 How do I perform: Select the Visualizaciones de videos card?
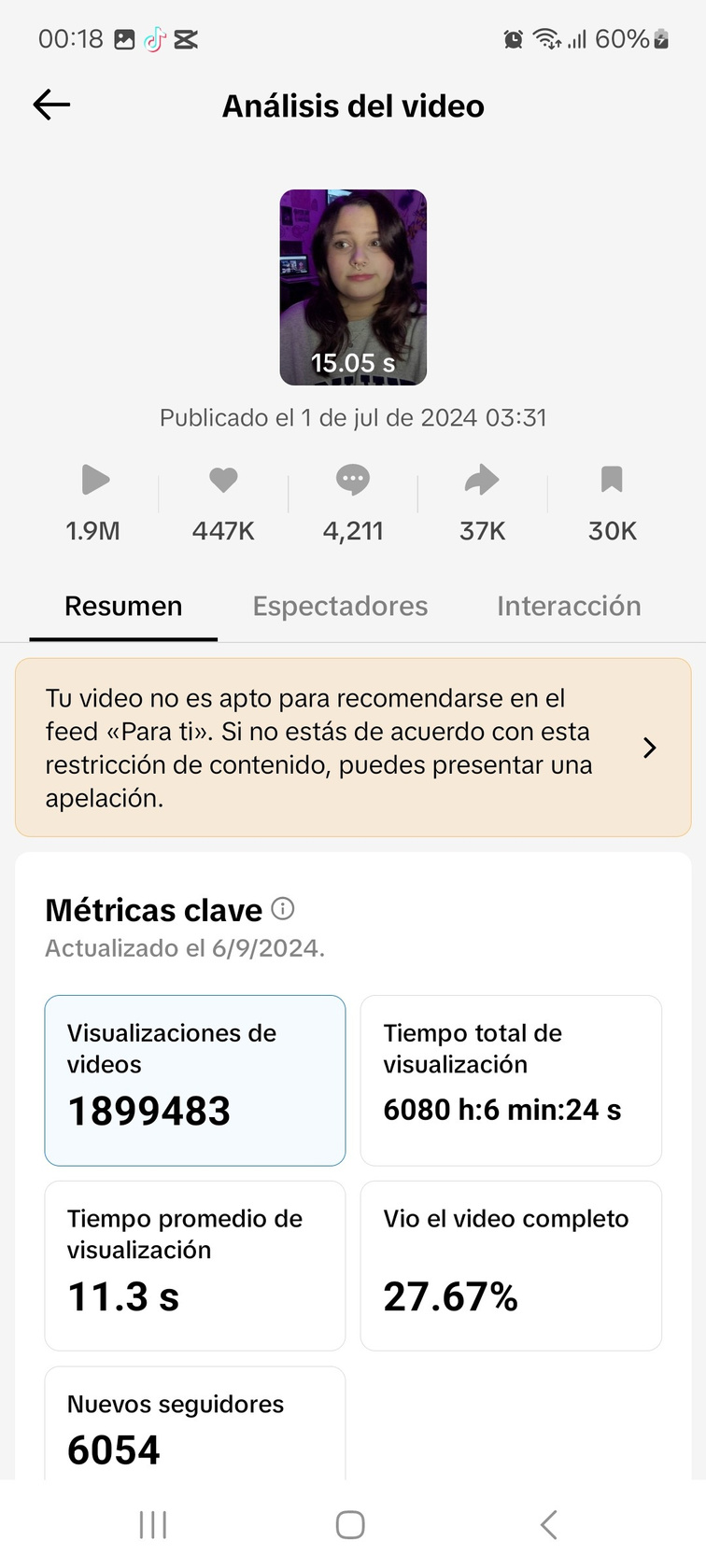[195, 1080]
